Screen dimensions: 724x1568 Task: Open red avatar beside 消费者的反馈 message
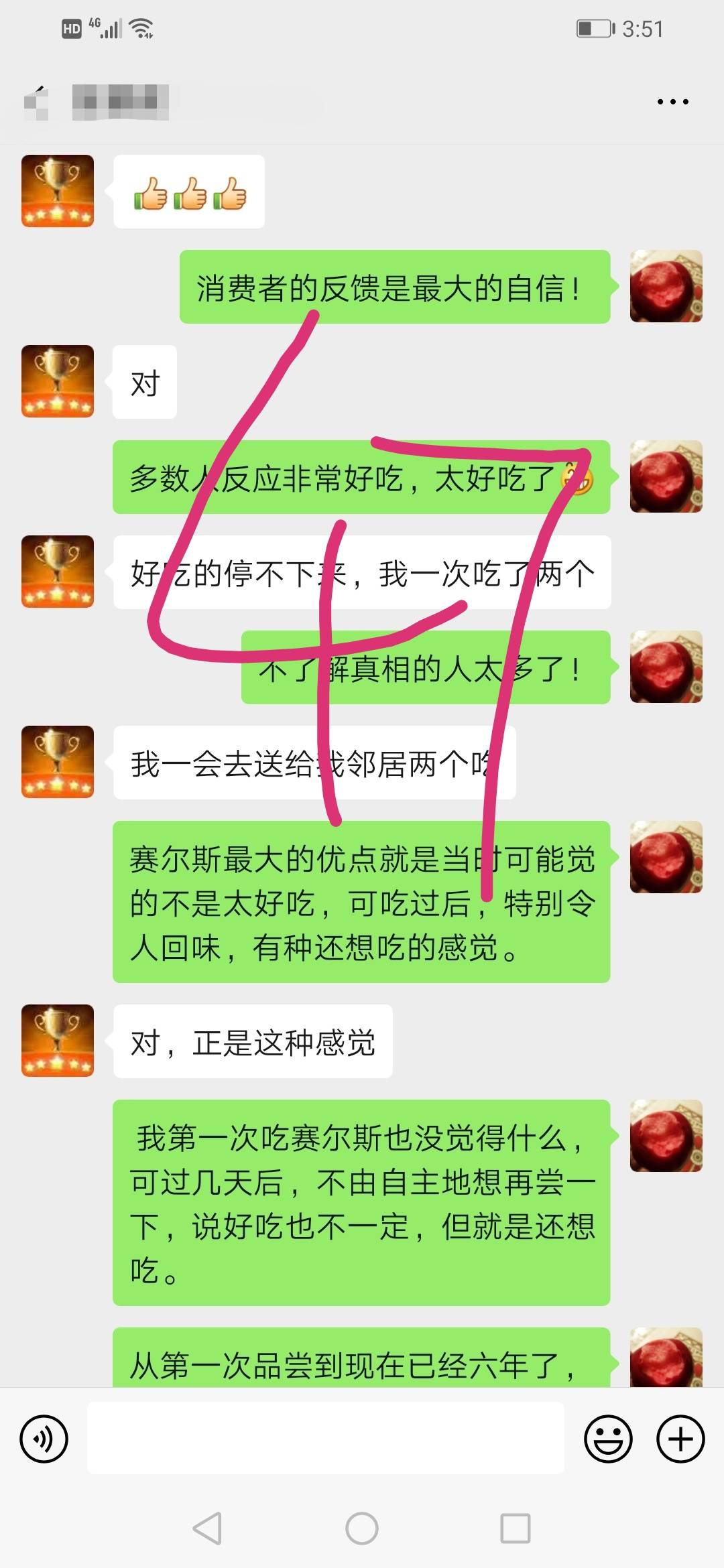(x=666, y=286)
